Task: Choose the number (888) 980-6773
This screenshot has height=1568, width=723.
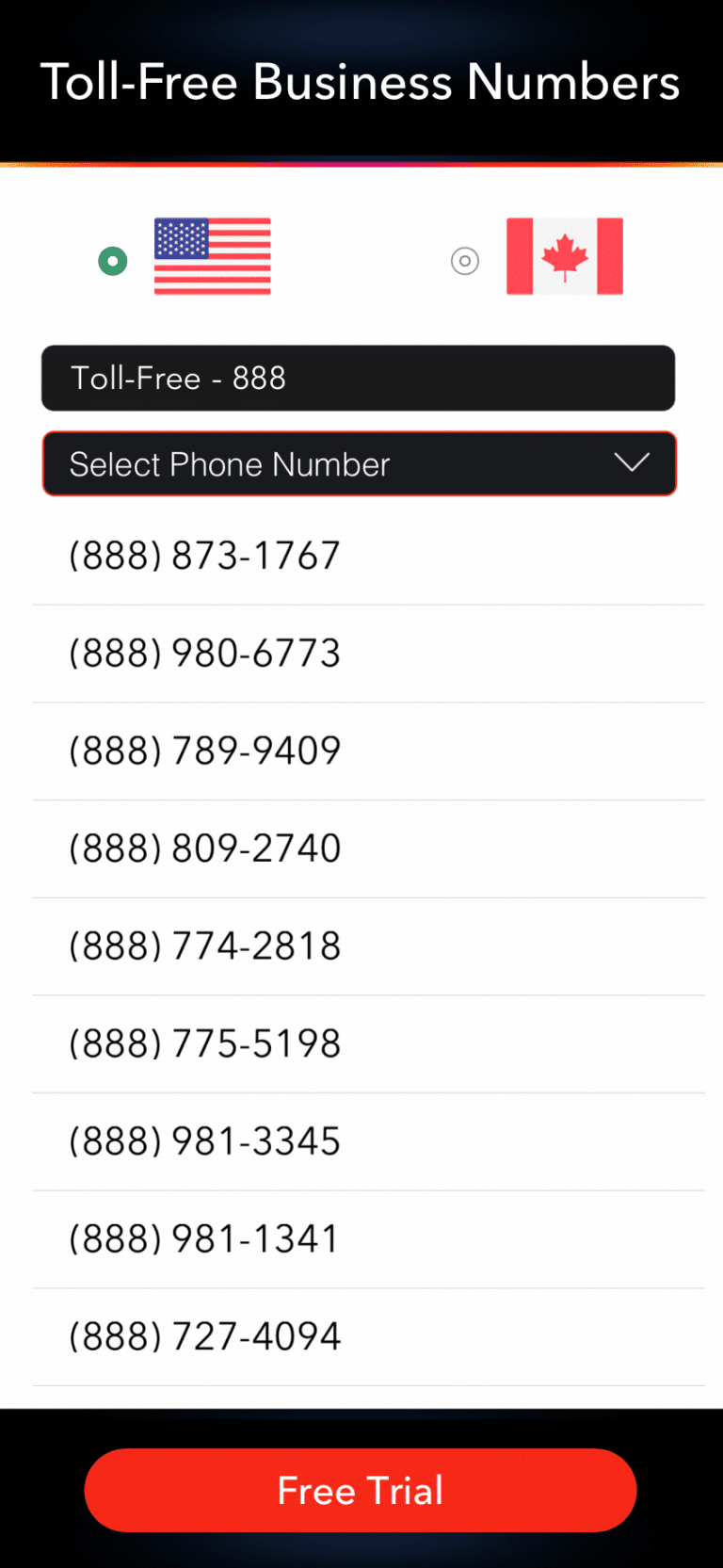Action: click(x=204, y=653)
